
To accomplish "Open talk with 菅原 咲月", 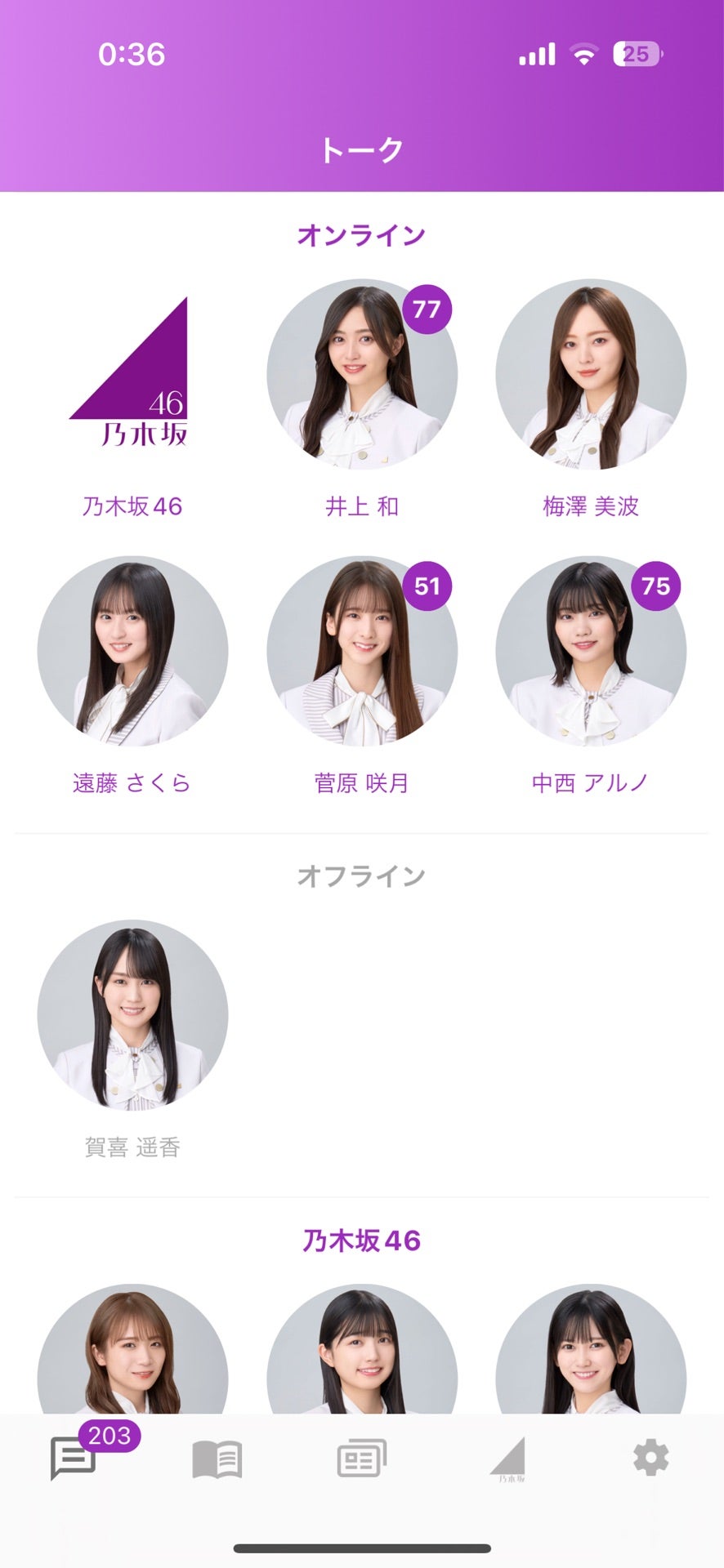I will (x=361, y=652).
